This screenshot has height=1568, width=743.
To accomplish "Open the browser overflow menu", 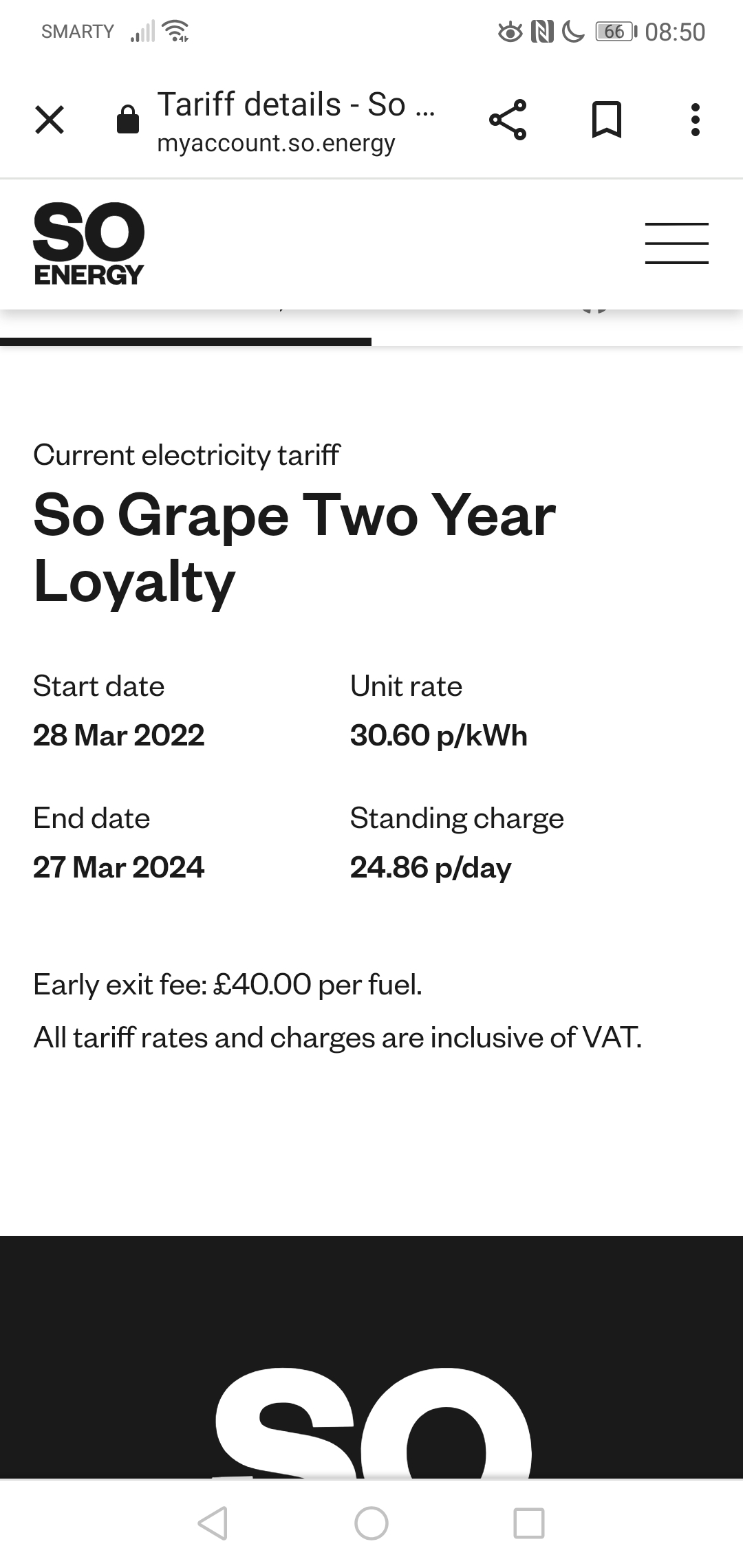I will [x=696, y=120].
